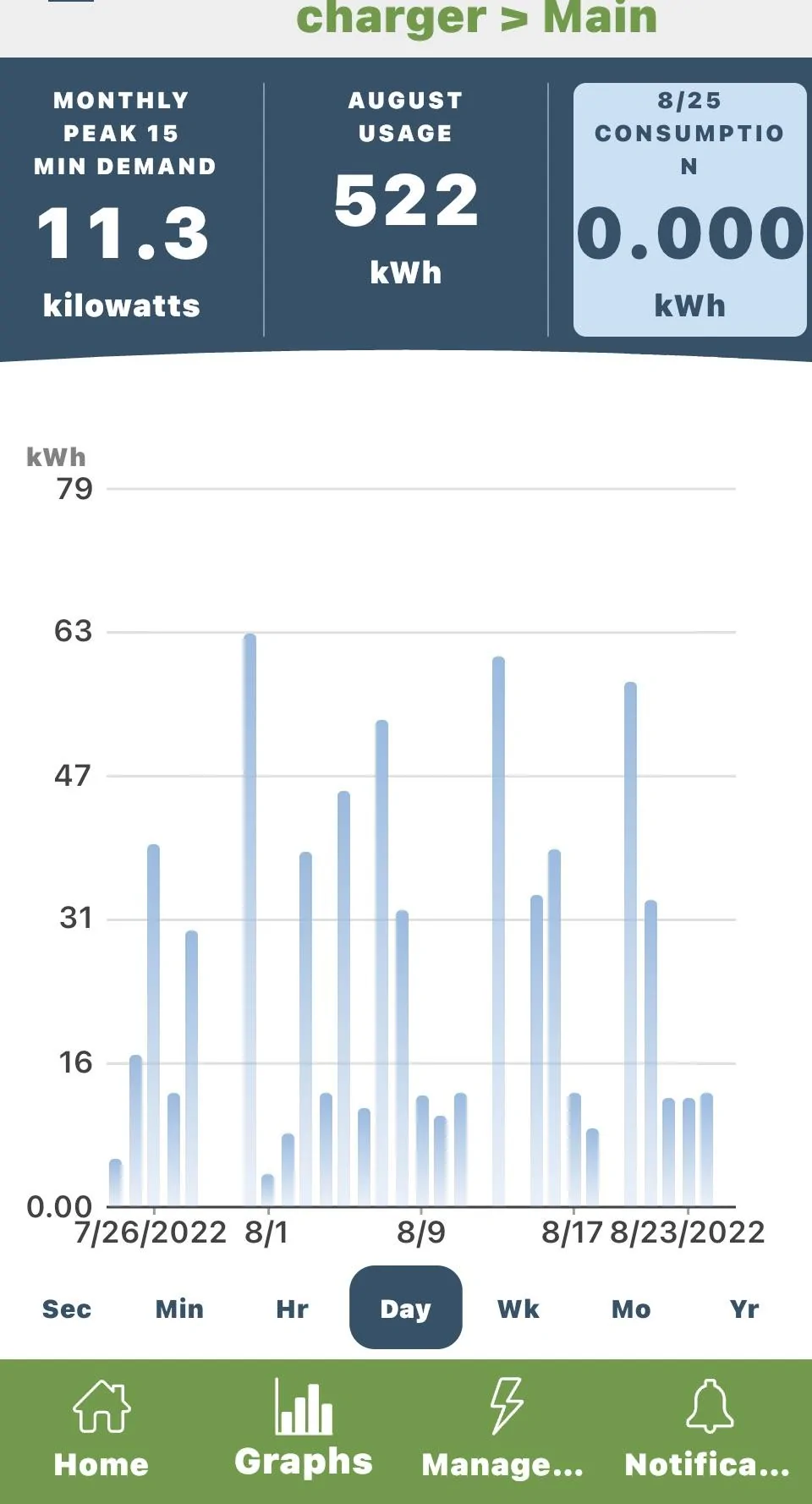Image resolution: width=812 pixels, height=1504 pixels.
Task: View monthly usage with Mo
Action: (631, 1309)
